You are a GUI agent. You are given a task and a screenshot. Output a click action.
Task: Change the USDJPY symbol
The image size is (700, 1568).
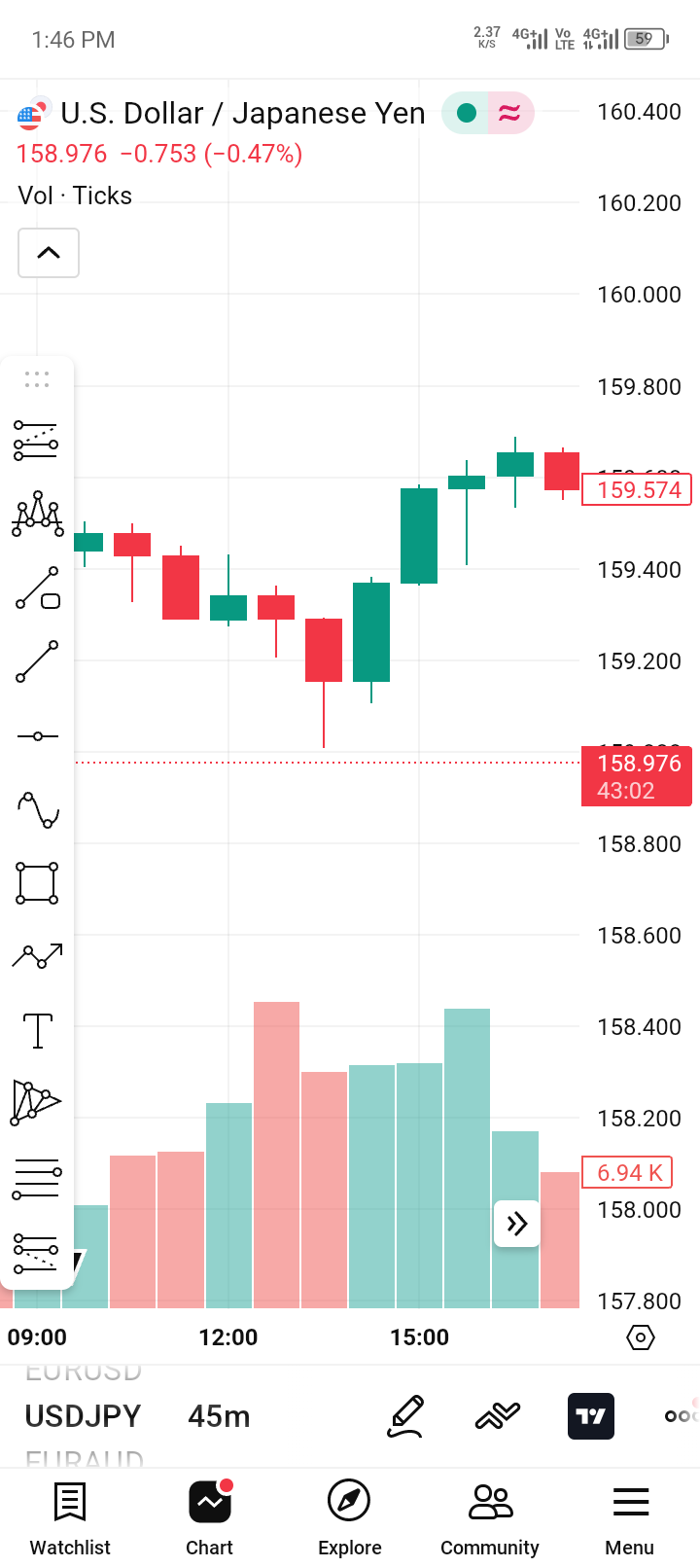click(84, 1416)
